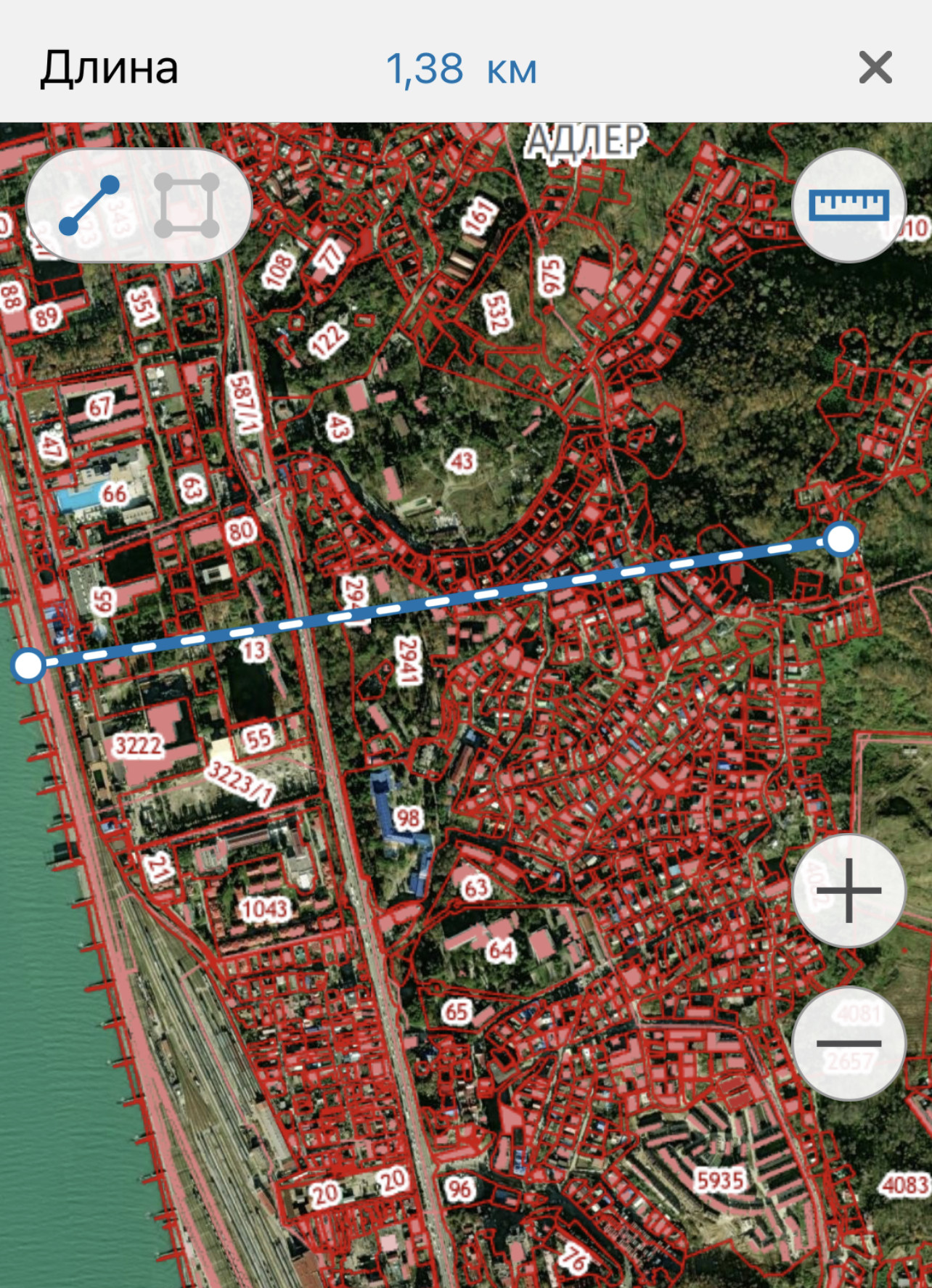The image size is (932, 1288).
Task: Switch to the polygon area measuring mode
Action: (x=187, y=206)
